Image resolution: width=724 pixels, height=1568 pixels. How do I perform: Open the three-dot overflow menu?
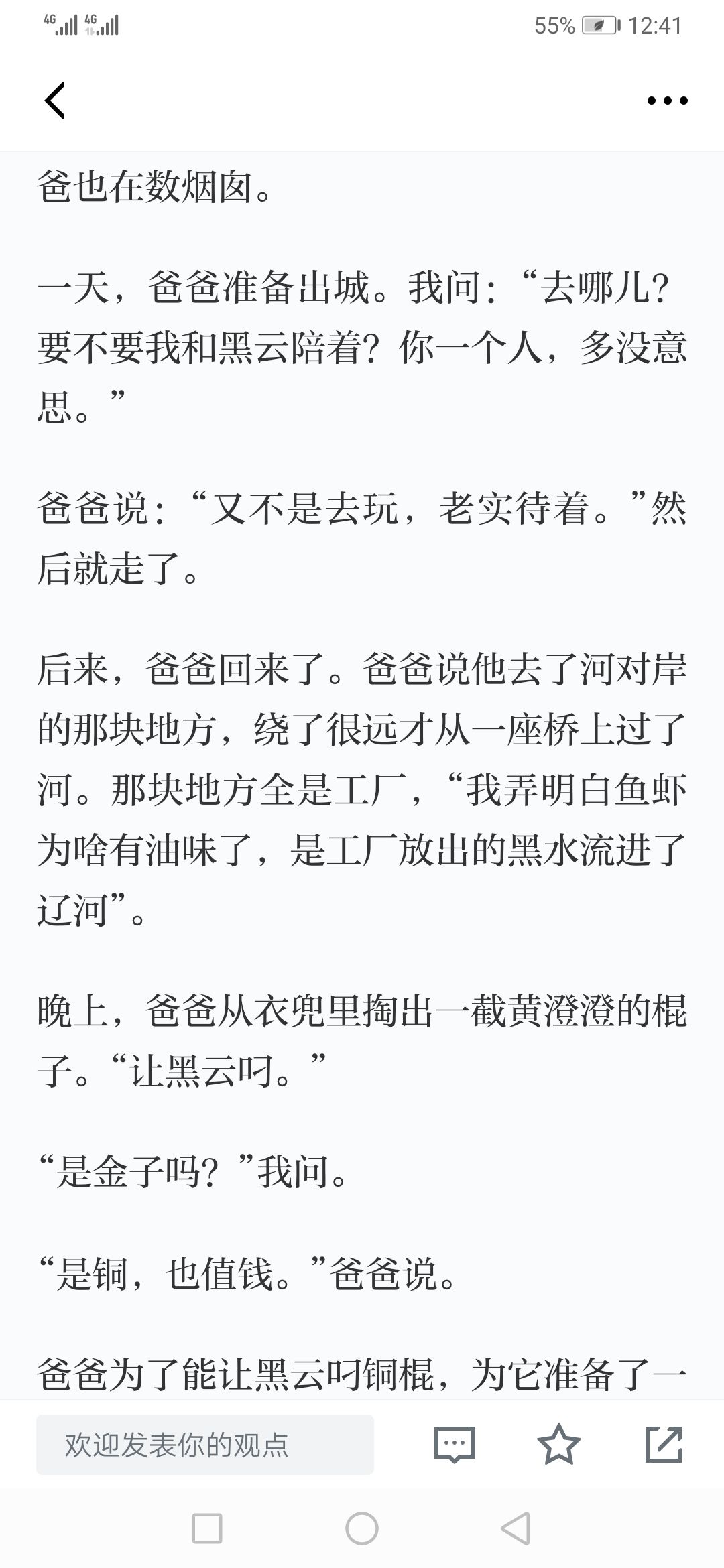[x=667, y=101]
